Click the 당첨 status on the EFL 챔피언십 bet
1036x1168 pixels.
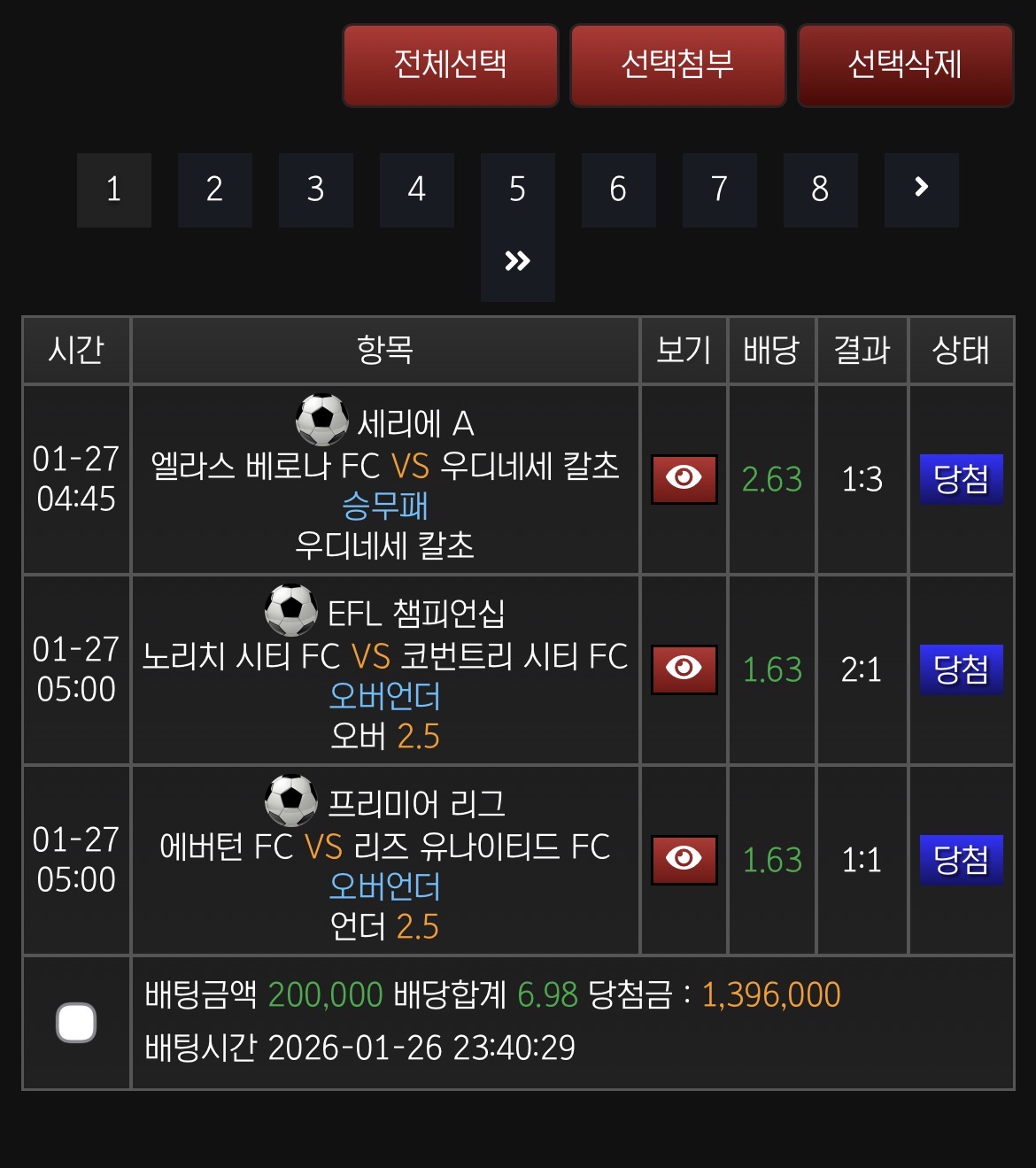click(x=961, y=669)
